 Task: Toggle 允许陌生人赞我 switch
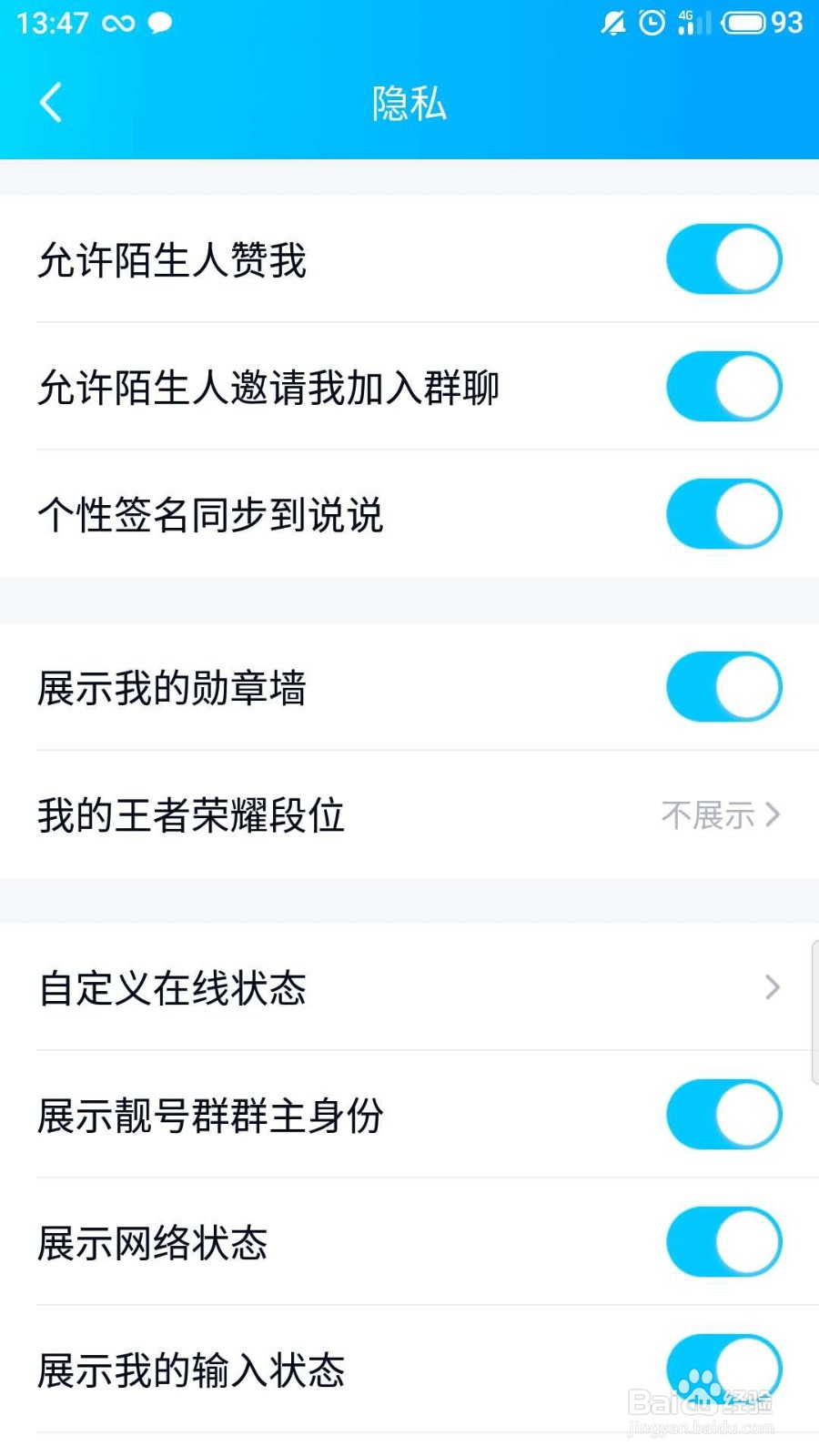coord(723,259)
